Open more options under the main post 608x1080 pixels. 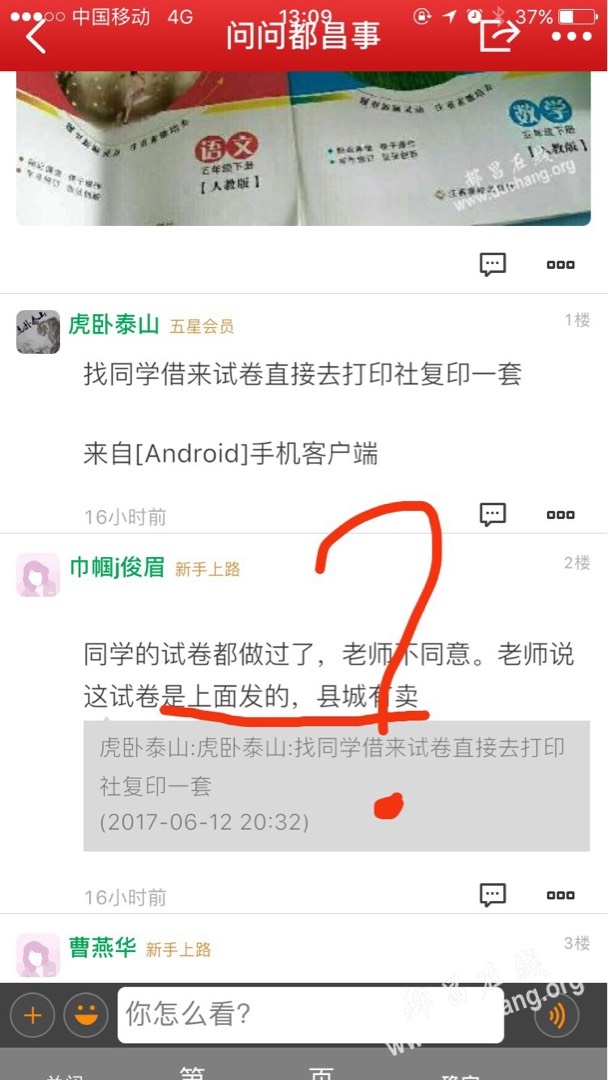560,264
